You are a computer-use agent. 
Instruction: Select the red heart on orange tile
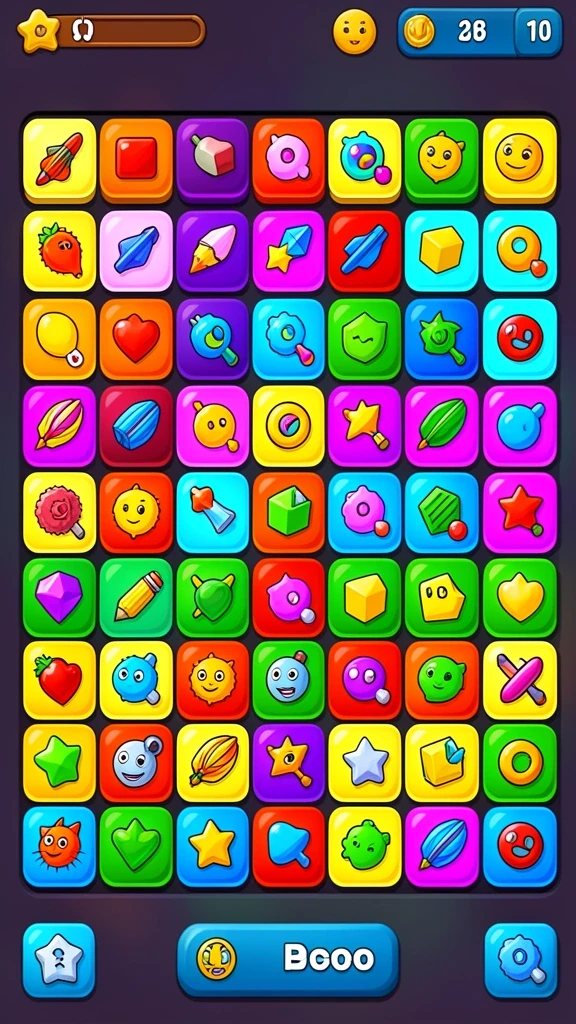(x=136, y=339)
